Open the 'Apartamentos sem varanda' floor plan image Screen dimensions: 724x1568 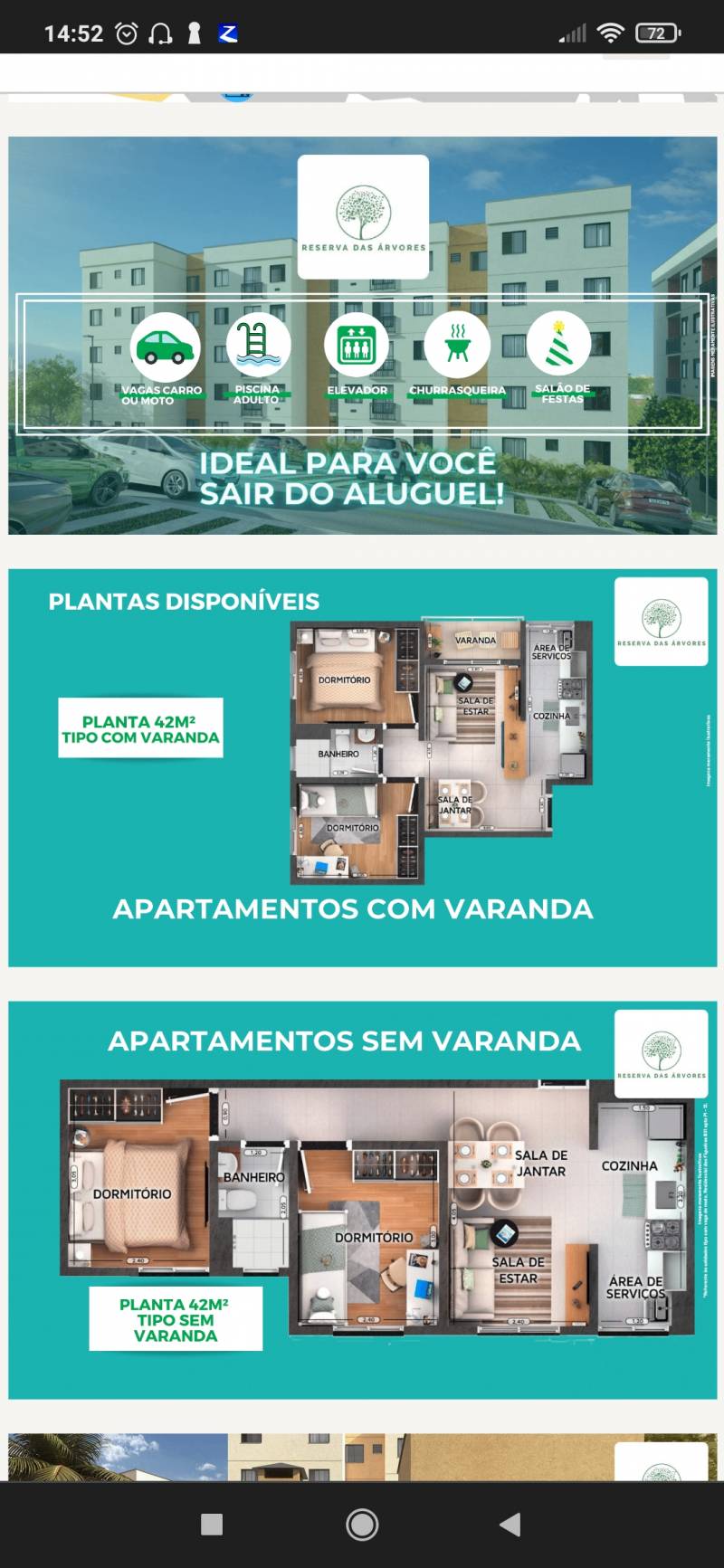pyautogui.click(x=362, y=1200)
